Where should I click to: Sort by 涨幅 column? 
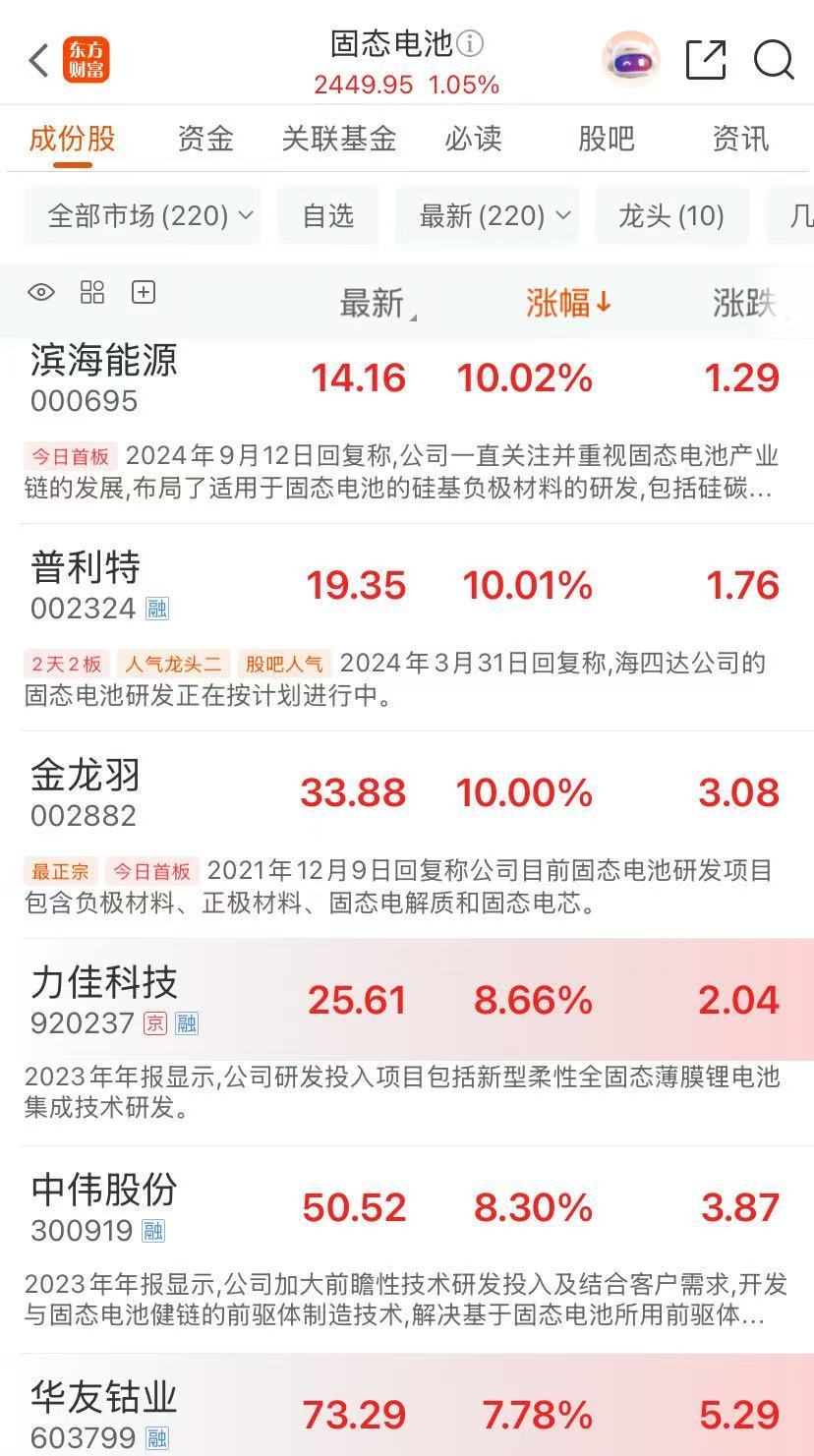[568, 303]
